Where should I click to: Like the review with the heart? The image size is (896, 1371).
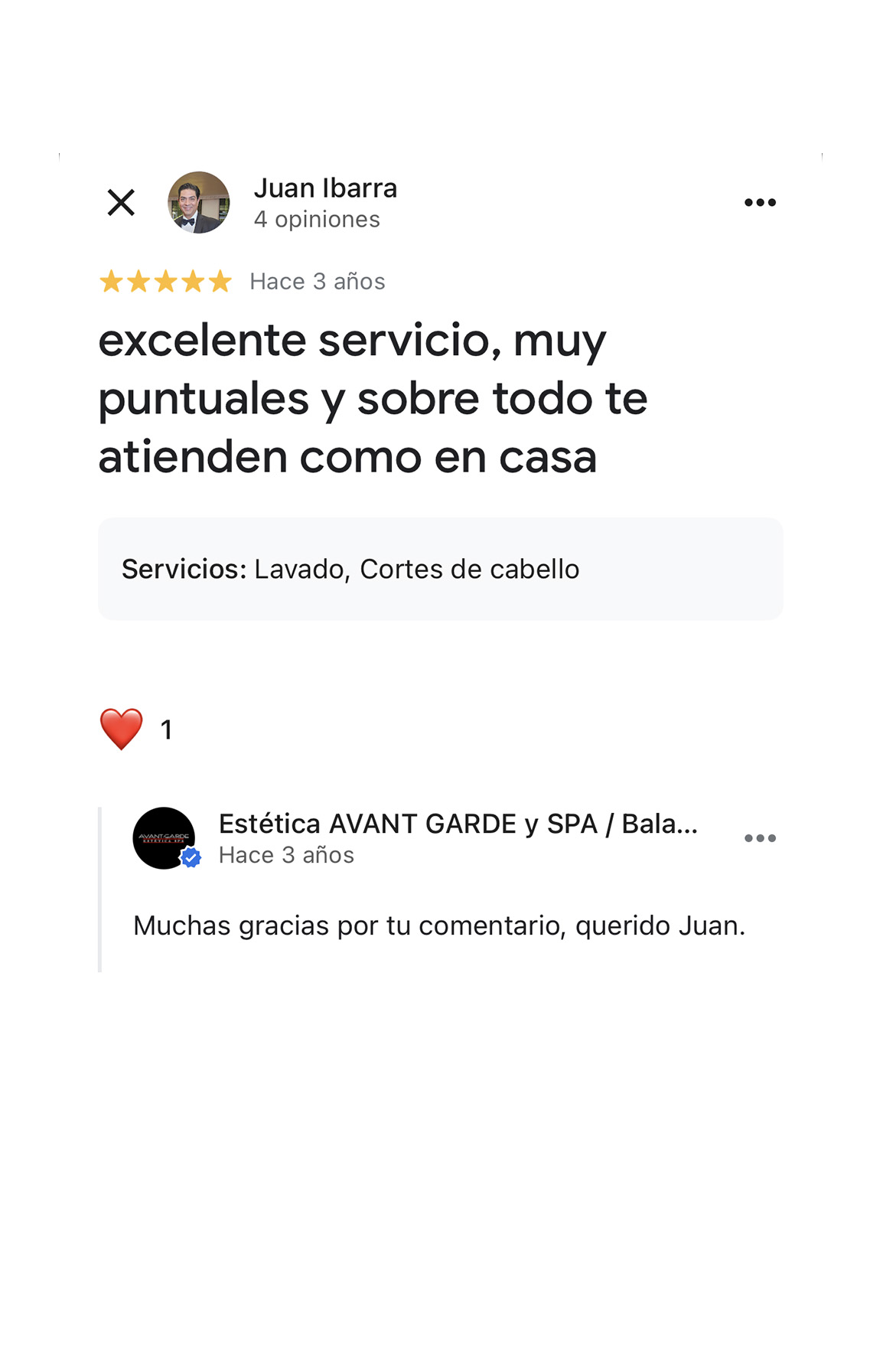click(x=122, y=729)
